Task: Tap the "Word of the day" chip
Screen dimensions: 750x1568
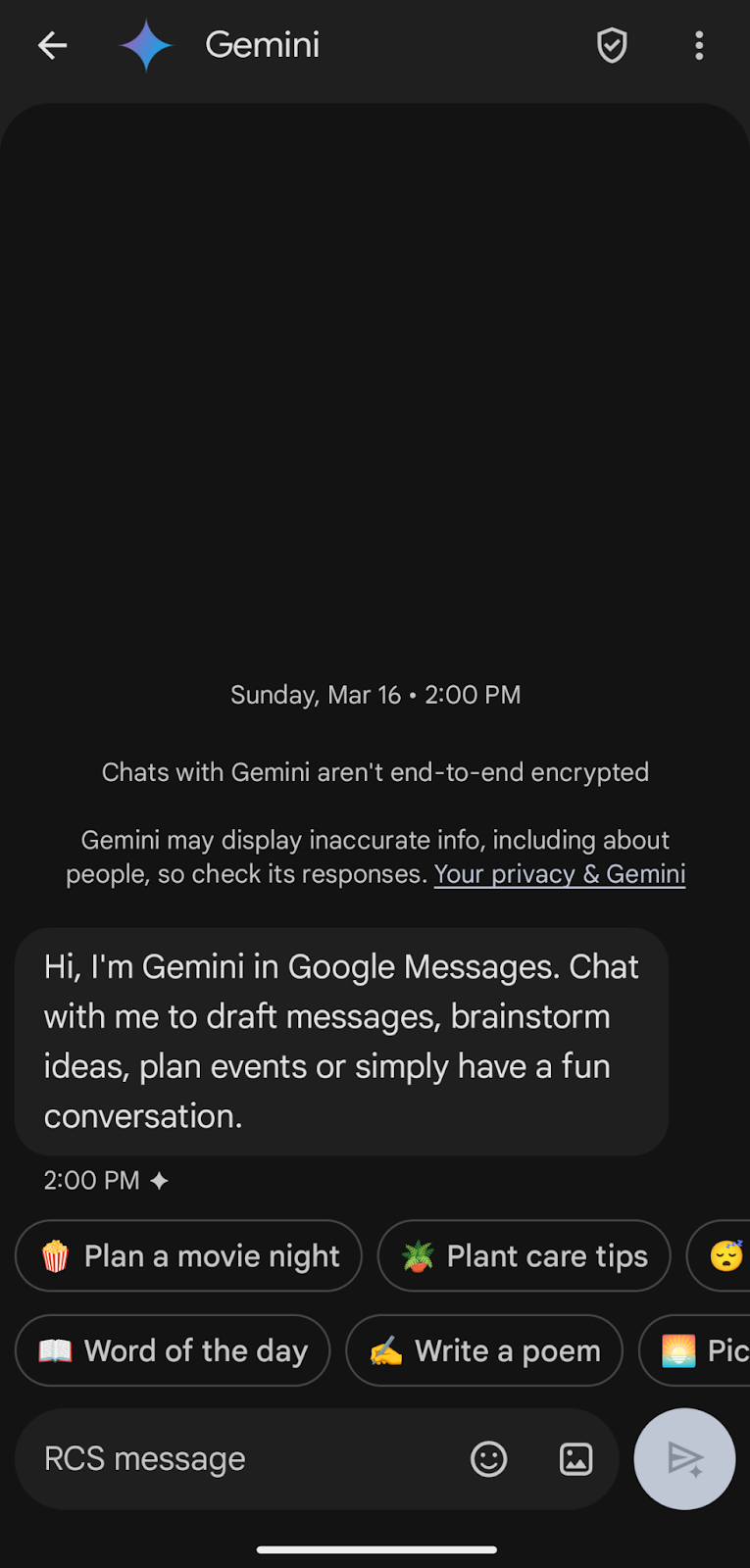Action: [x=173, y=1350]
